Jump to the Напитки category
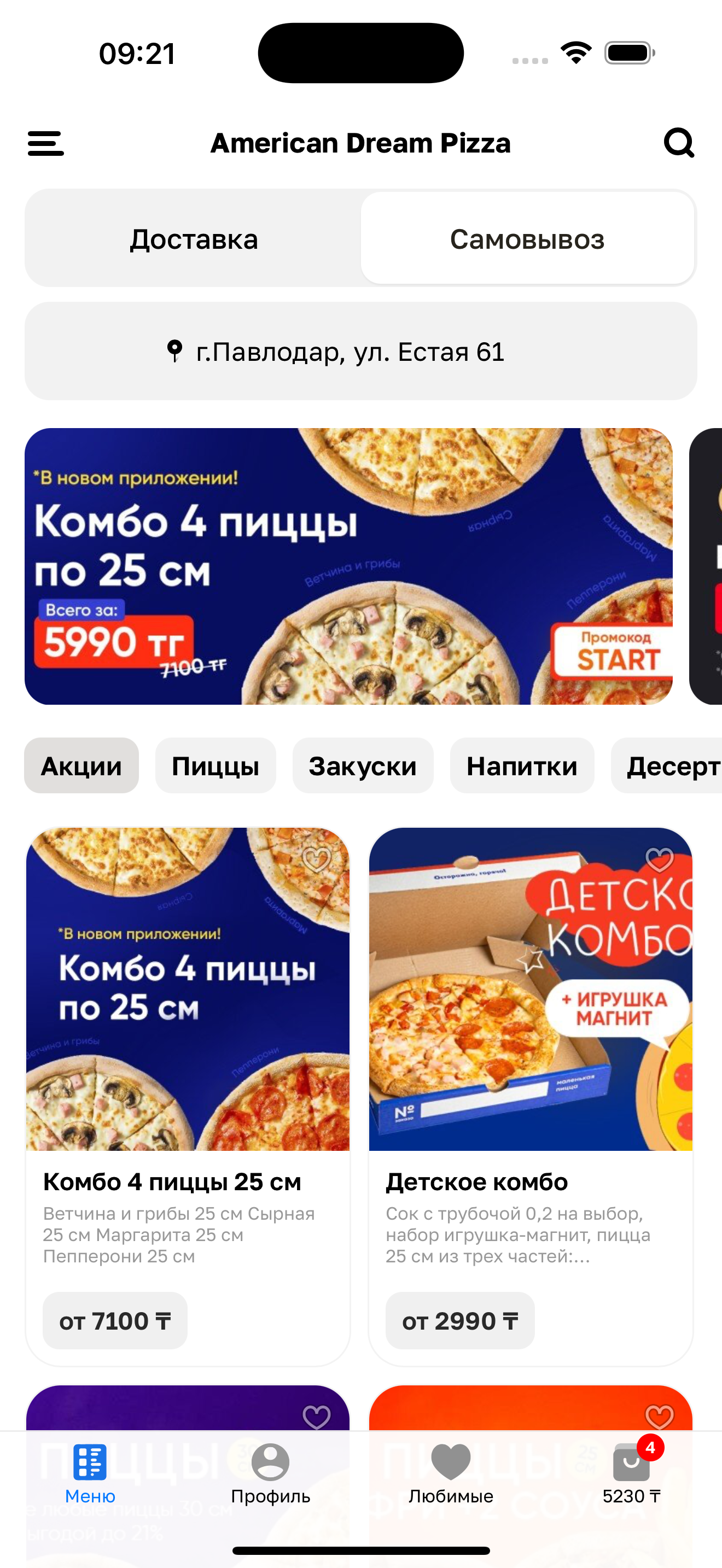The height and width of the screenshot is (1568, 722). pos(522,766)
